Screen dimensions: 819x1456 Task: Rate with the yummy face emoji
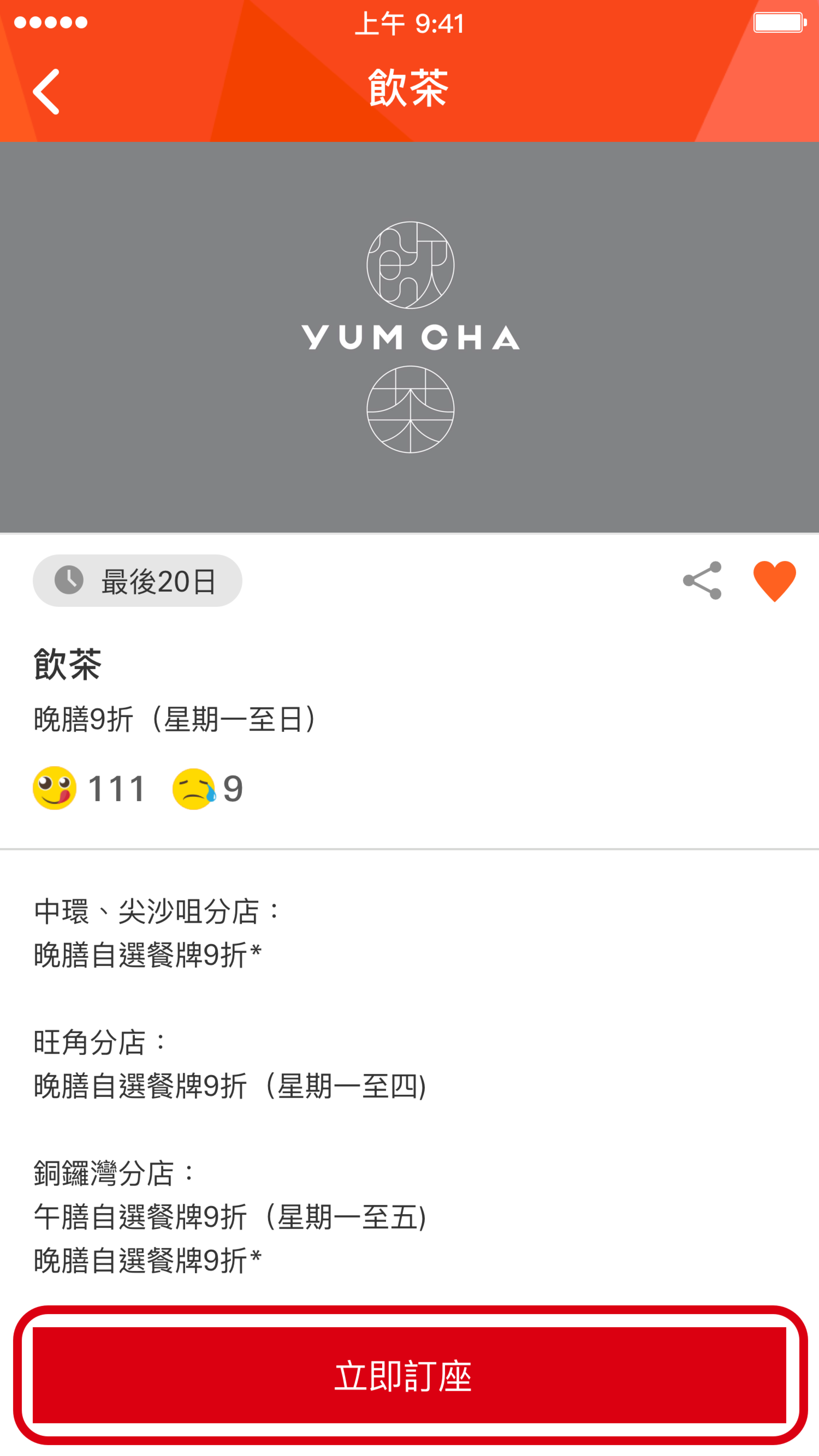click(55, 788)
